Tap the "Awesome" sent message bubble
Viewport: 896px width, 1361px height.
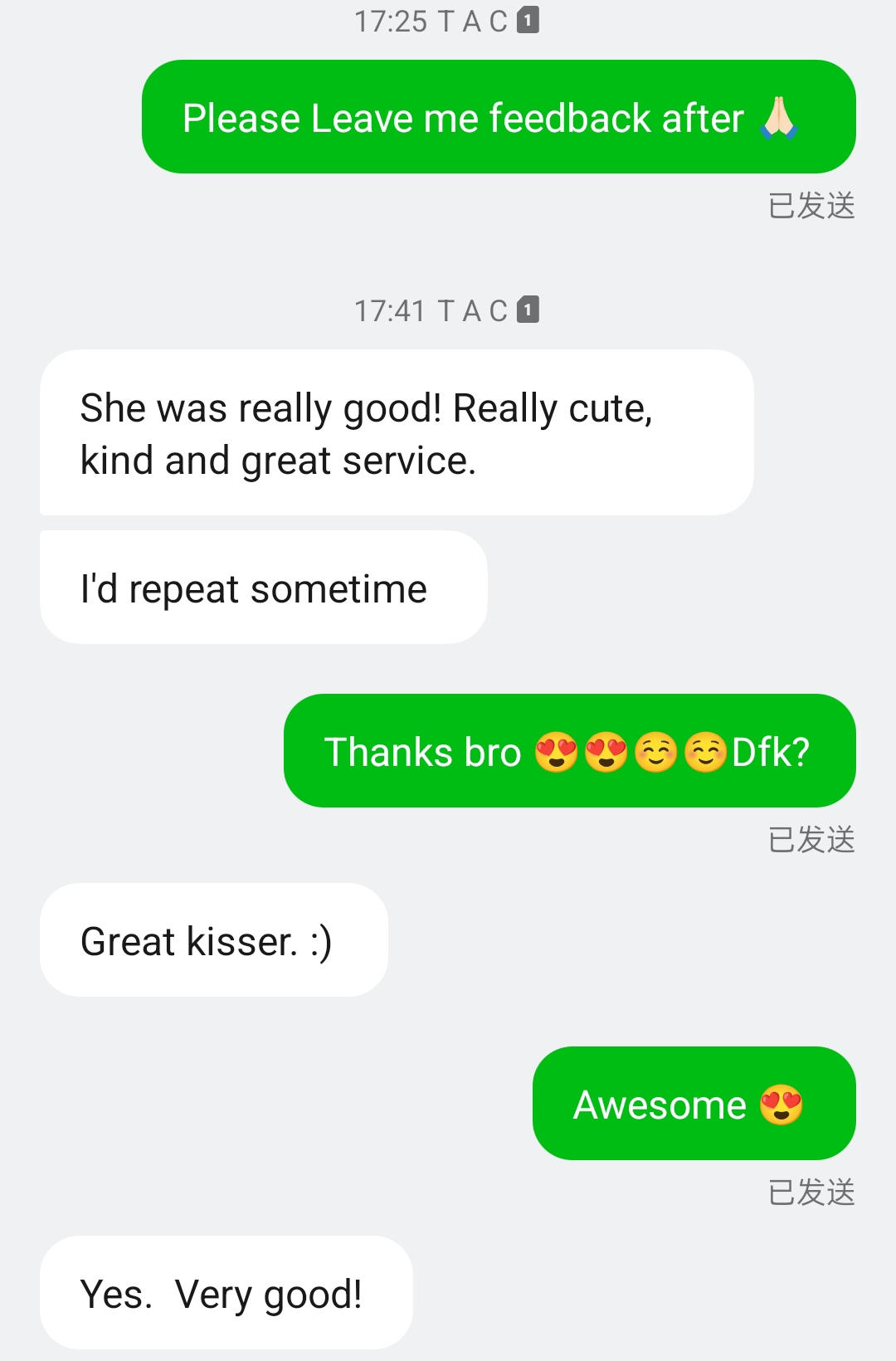[694, 1104]
